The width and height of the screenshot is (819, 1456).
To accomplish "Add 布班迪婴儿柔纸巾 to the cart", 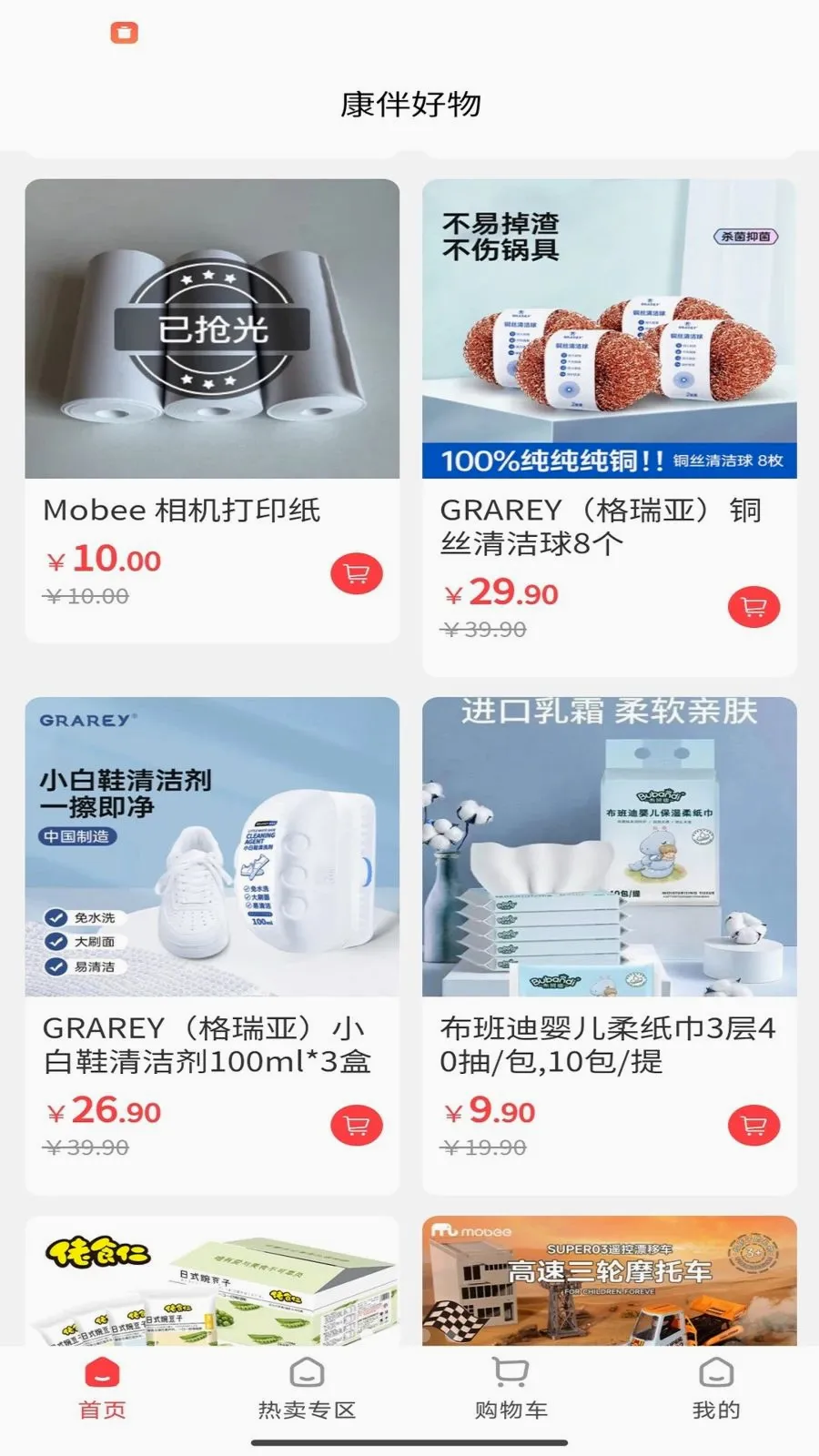I will (x=753, y=1126).
